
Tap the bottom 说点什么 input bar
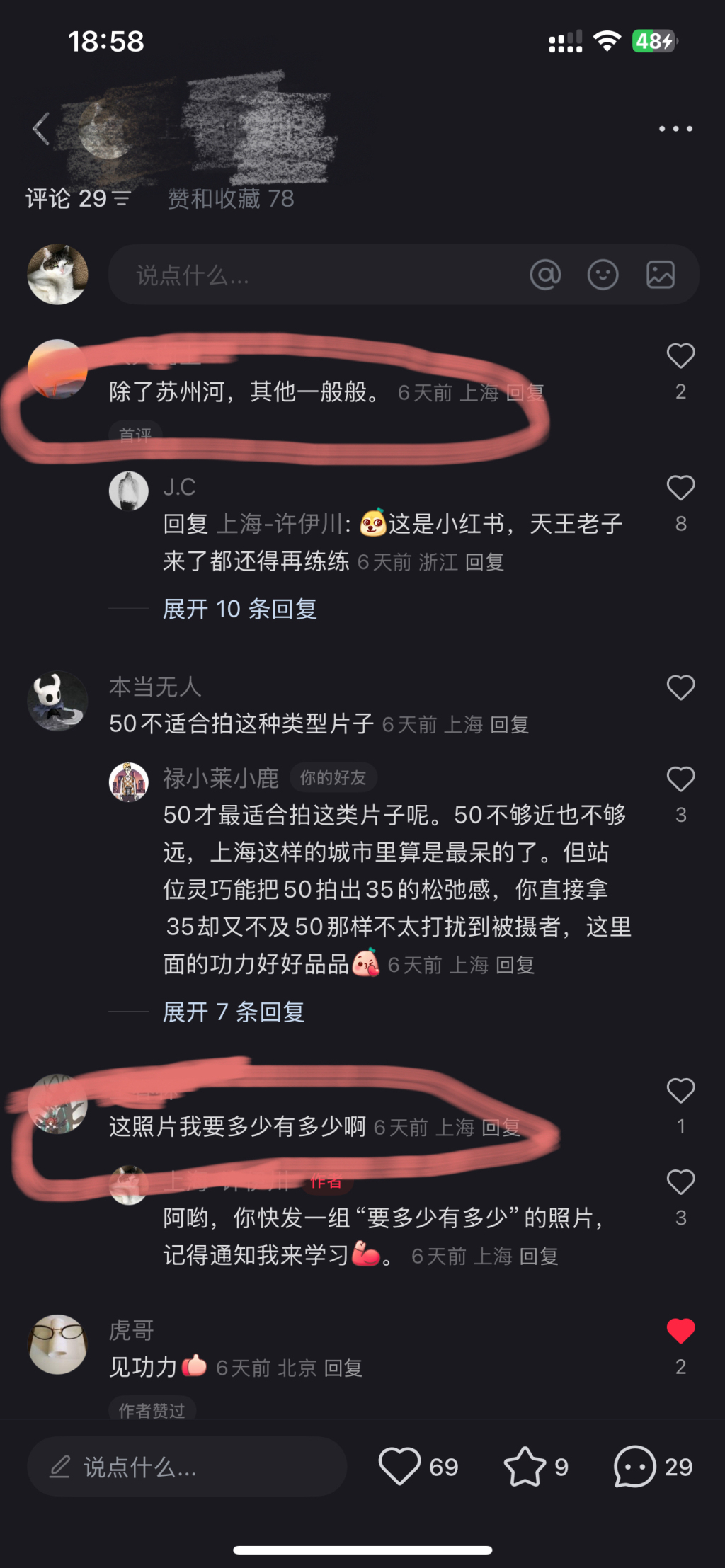click(187, 1467)
